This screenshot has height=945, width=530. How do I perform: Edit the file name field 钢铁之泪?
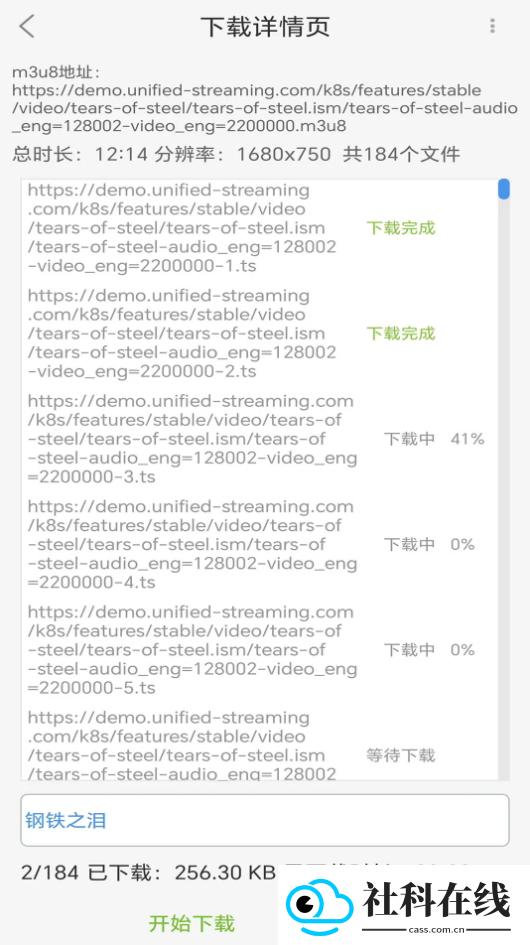[x=265, y=820]
